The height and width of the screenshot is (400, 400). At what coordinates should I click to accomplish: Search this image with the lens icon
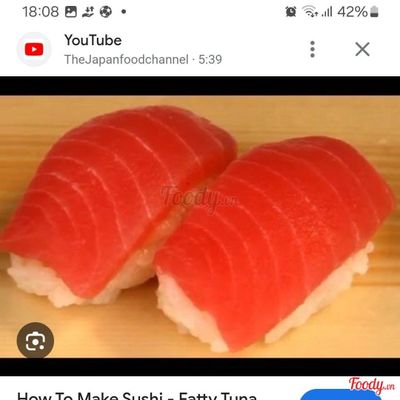35,340
